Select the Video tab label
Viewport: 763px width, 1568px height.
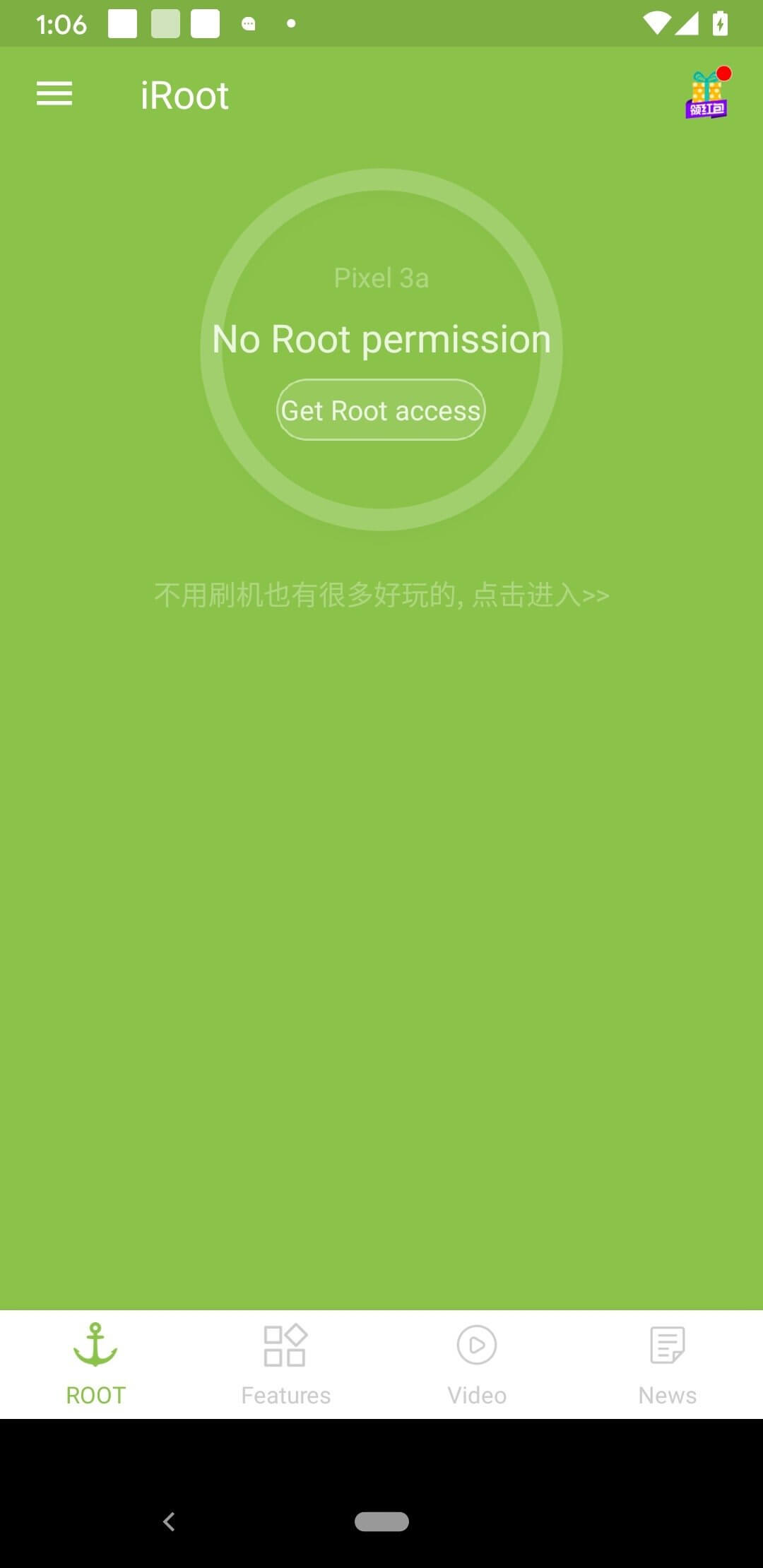click(x=477, y=1394)
